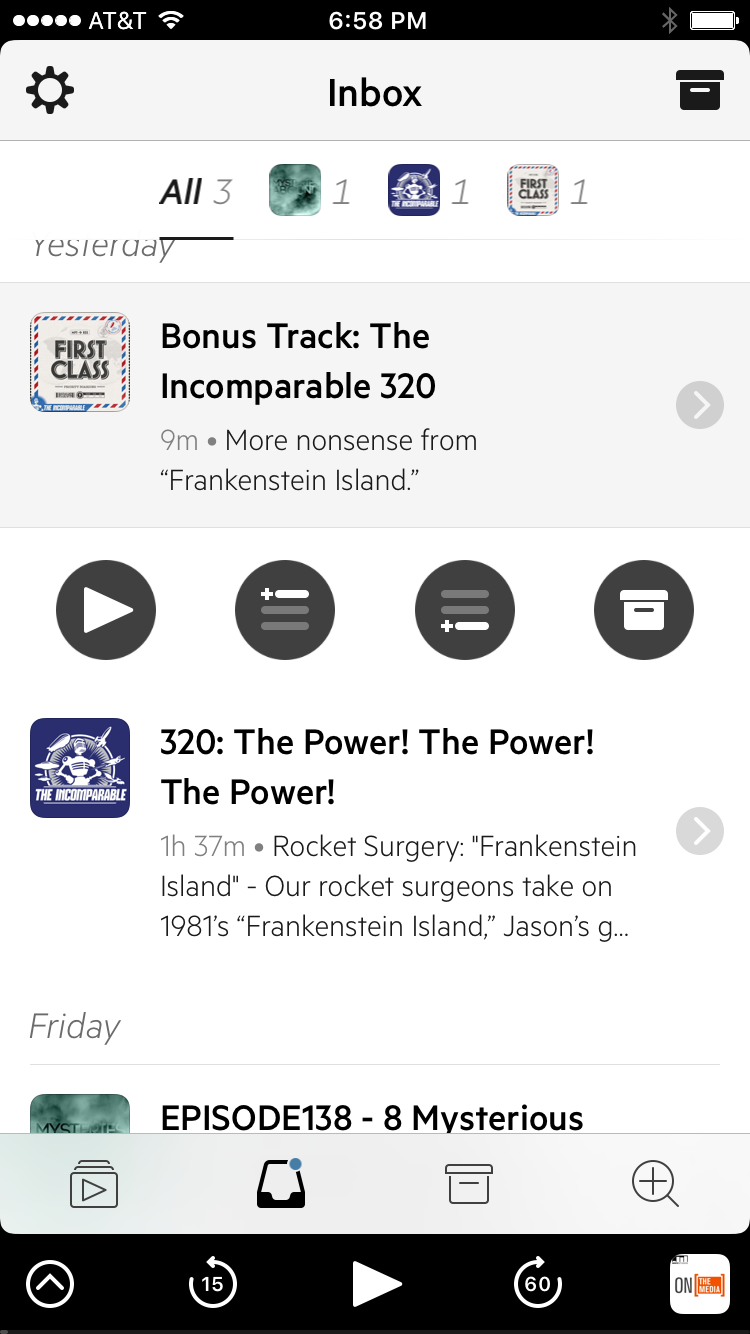This screenshot has width=750, height=1334.
Task: Add Bonus Track to top of queue
Action: pos(285,610)
